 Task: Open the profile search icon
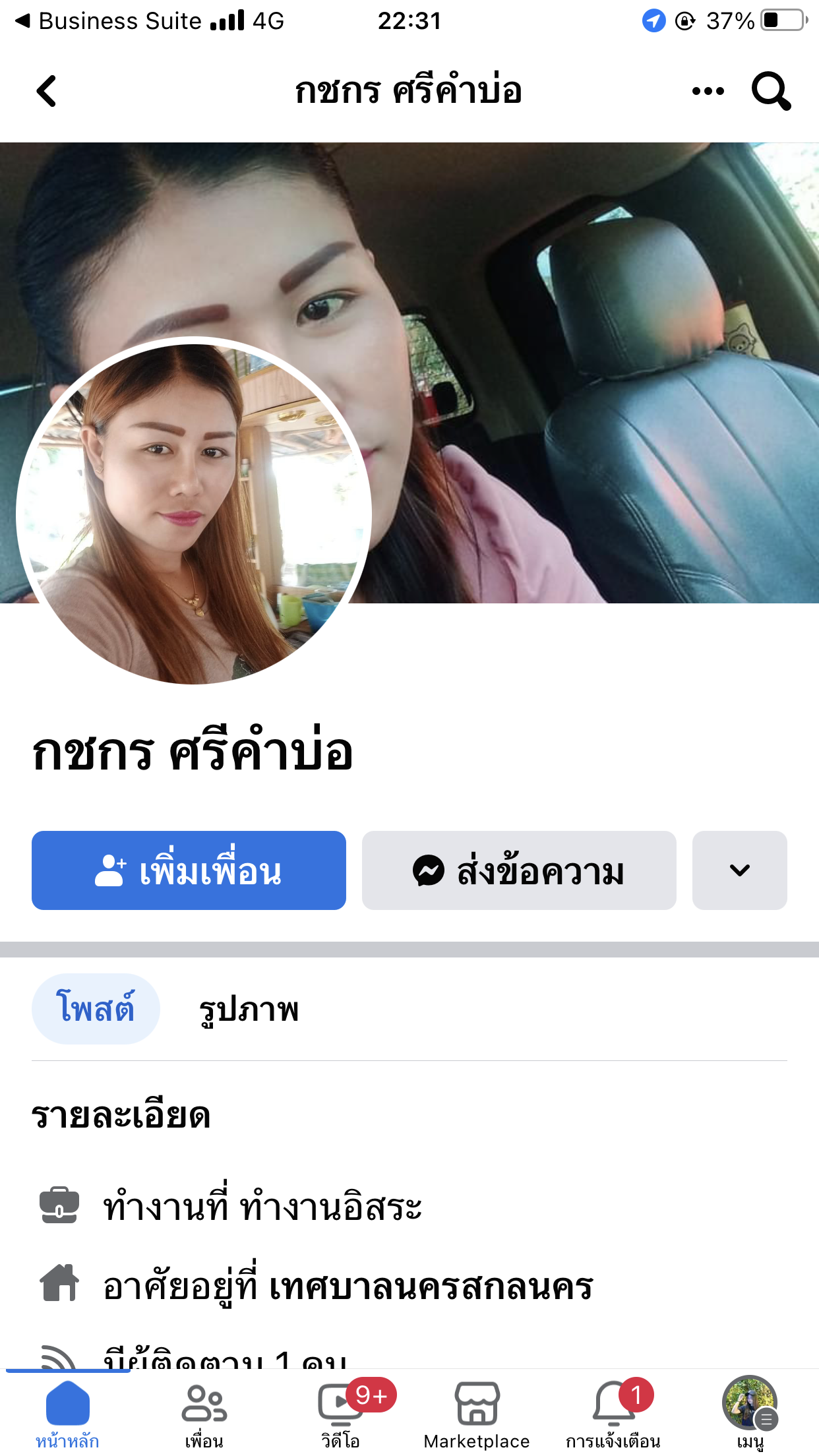(771, 91)
